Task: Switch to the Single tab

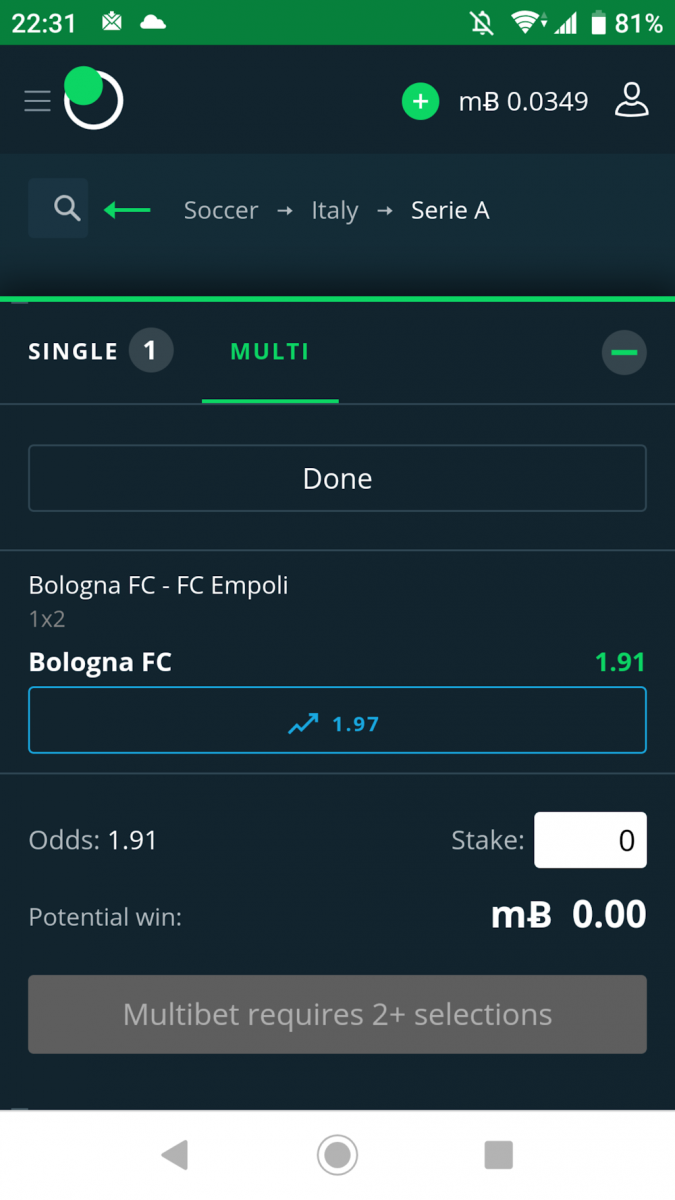Action: [99, 352]
